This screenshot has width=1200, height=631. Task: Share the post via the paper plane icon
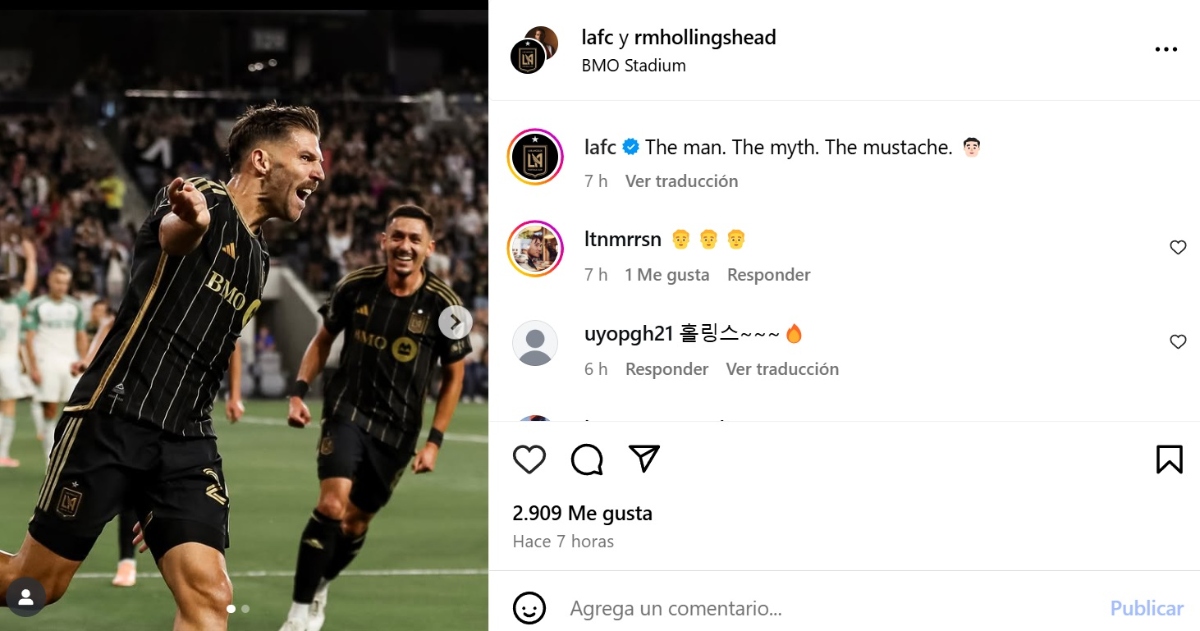pyautogui.click(x=645, y=458)
